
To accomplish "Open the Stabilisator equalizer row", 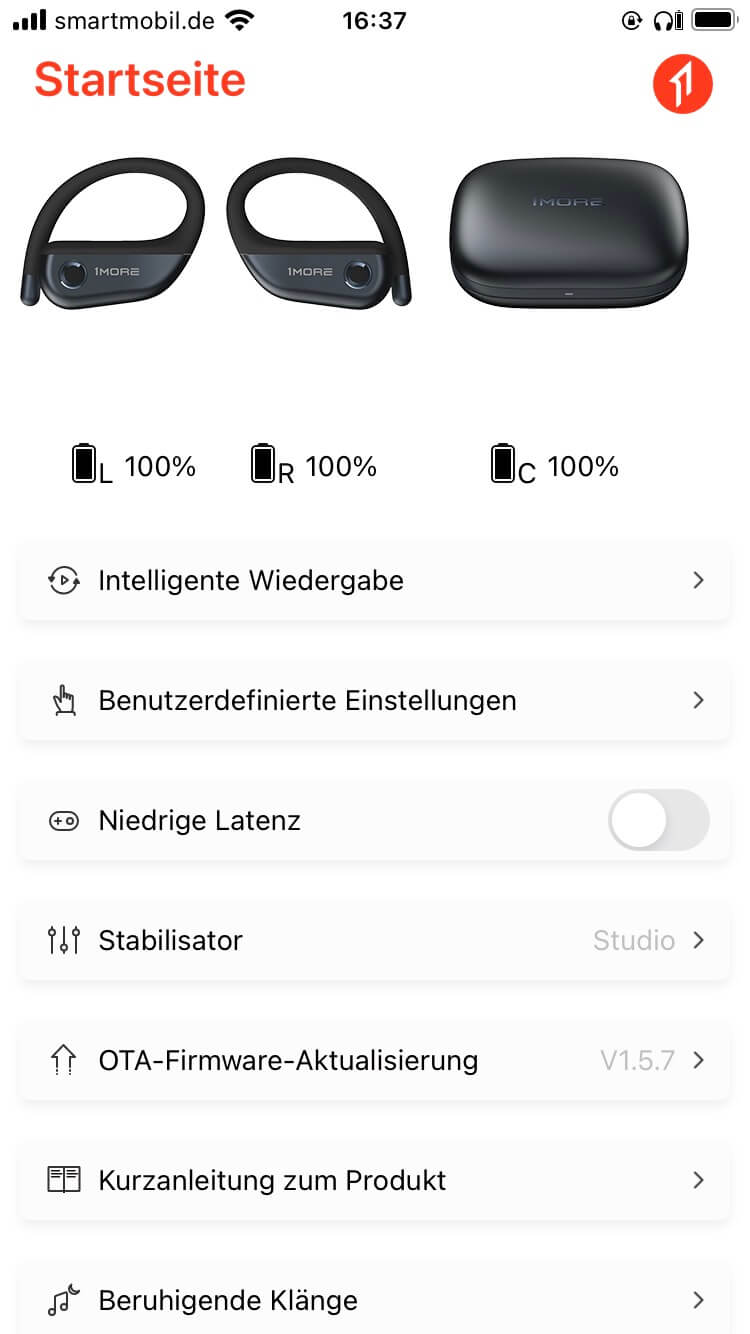I will coord(374,941).
